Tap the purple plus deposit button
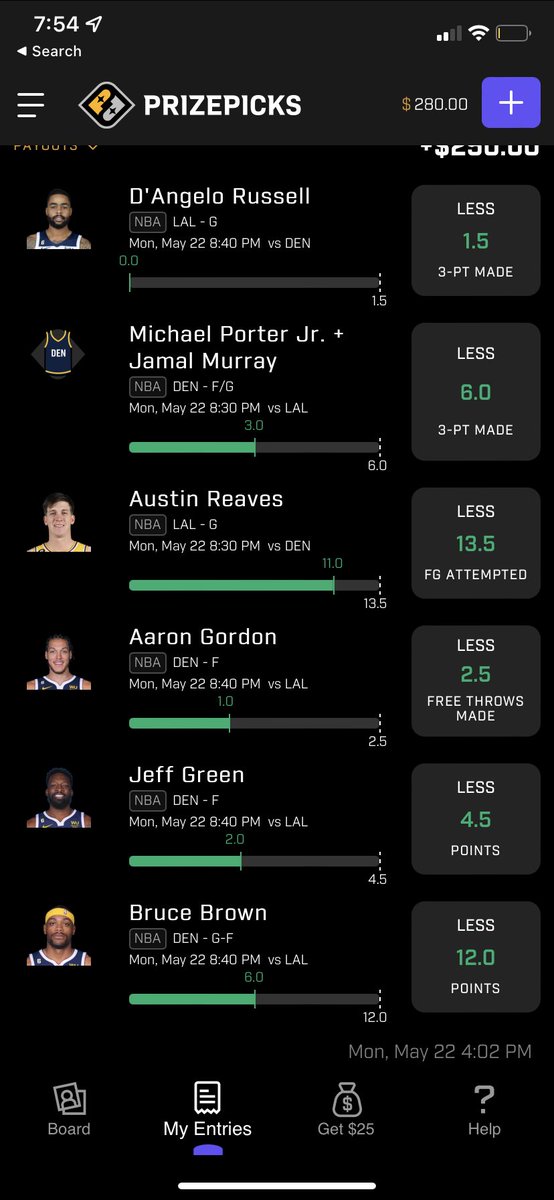The image size is (554, 1200). (x=511, y=103)
